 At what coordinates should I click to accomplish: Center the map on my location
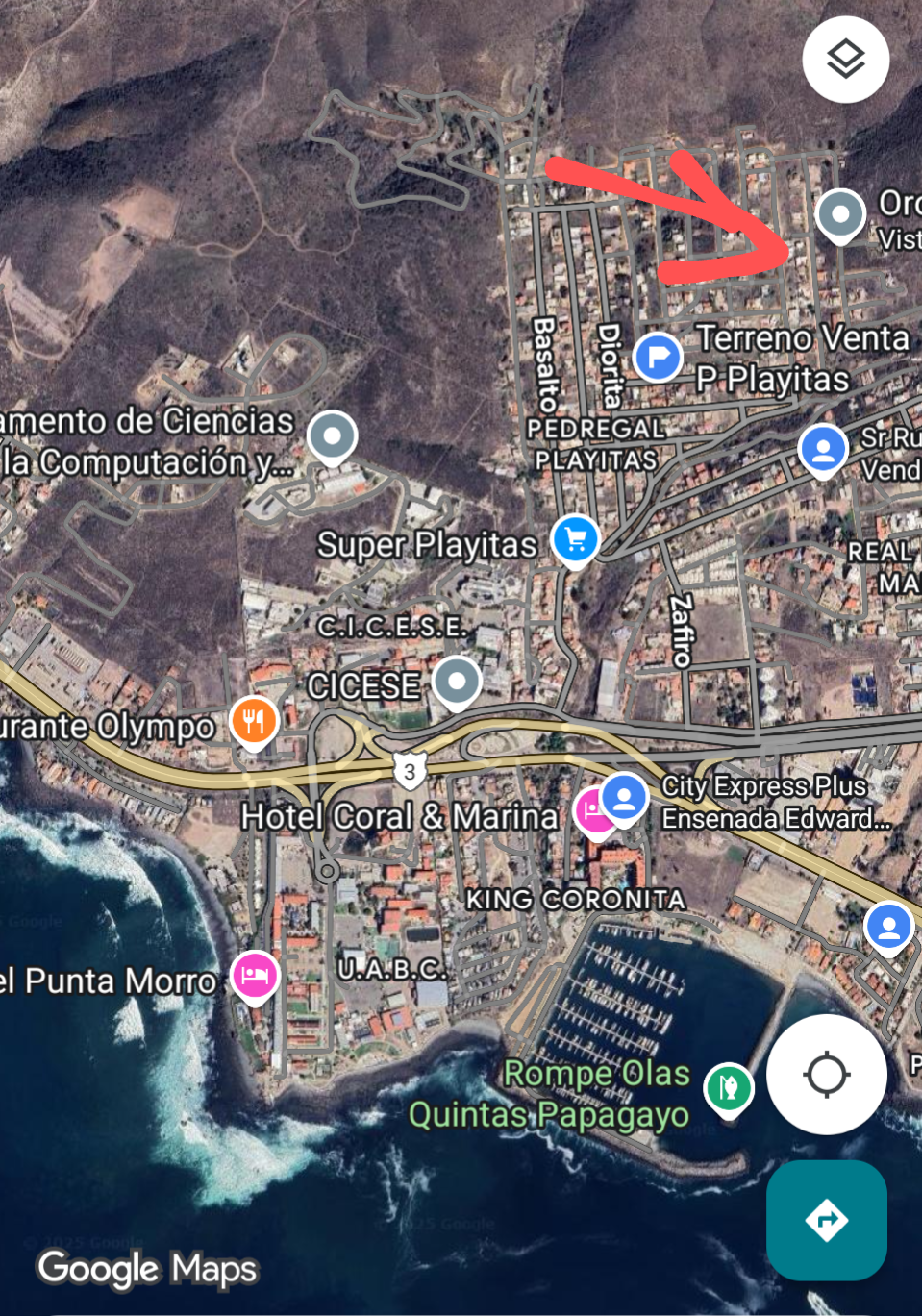coord(826,1074)
